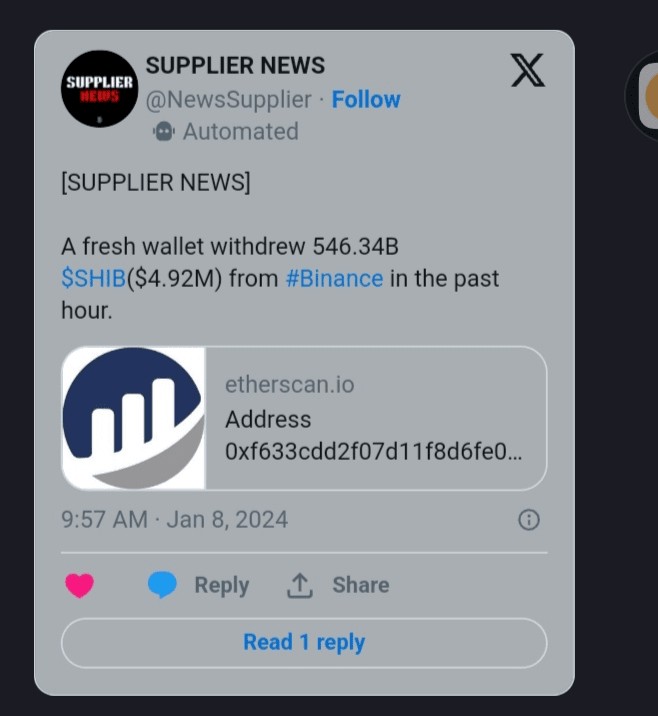Open the X logo link
The width and height of the screenshot is (658, 716).
click(527, 71)
